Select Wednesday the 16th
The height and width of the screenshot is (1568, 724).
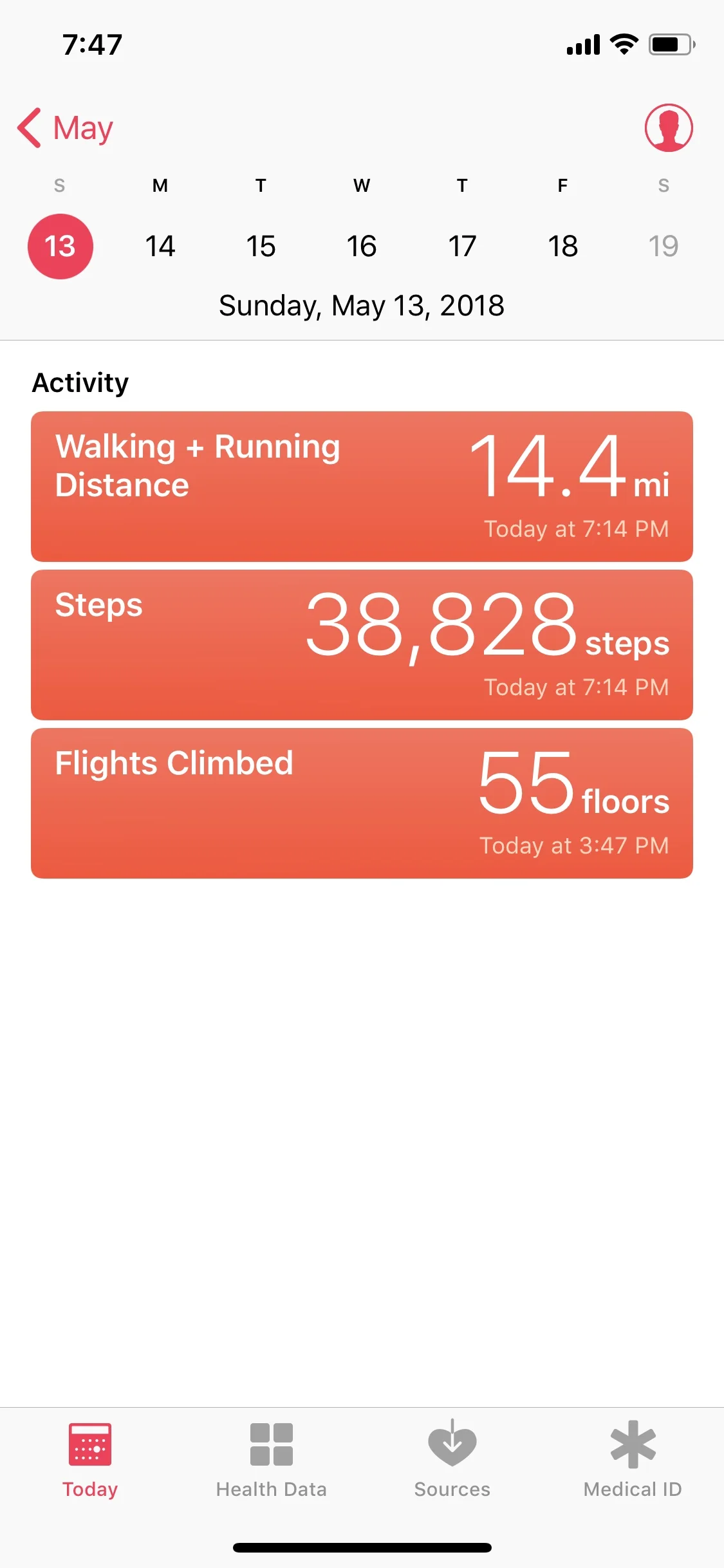coord(362,247)
